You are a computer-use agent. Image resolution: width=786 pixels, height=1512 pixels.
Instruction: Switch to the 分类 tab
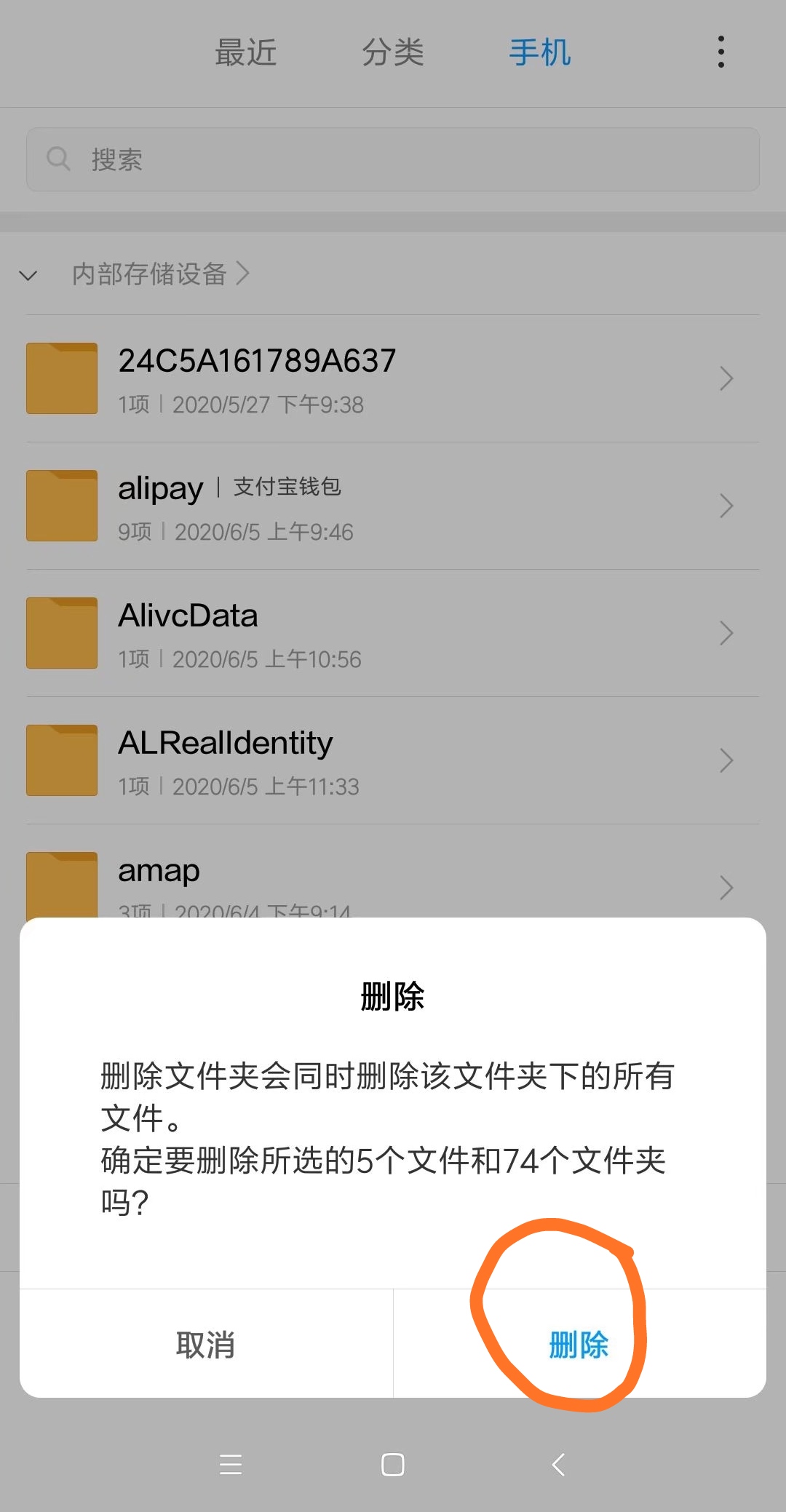pos(393,52)
